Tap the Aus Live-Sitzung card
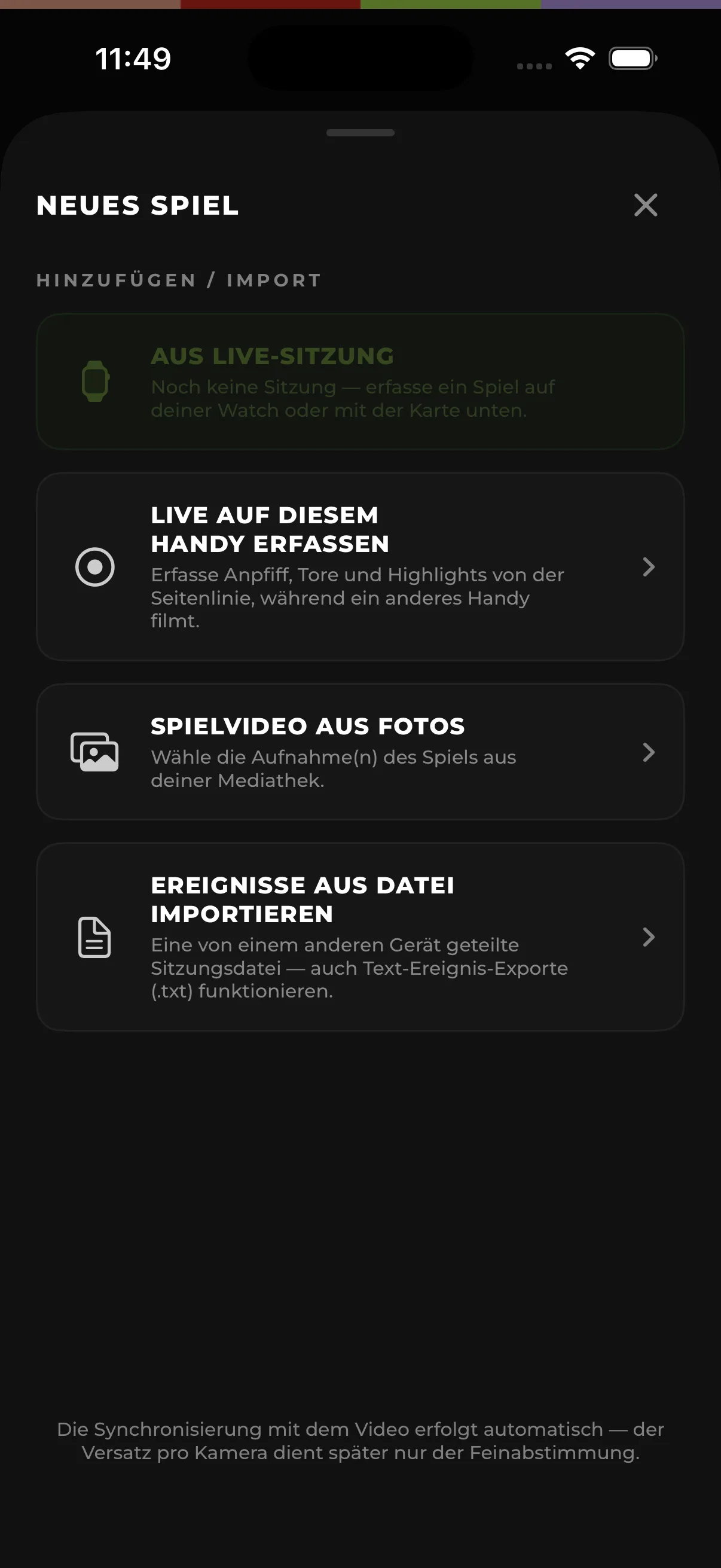 (360, 382)
